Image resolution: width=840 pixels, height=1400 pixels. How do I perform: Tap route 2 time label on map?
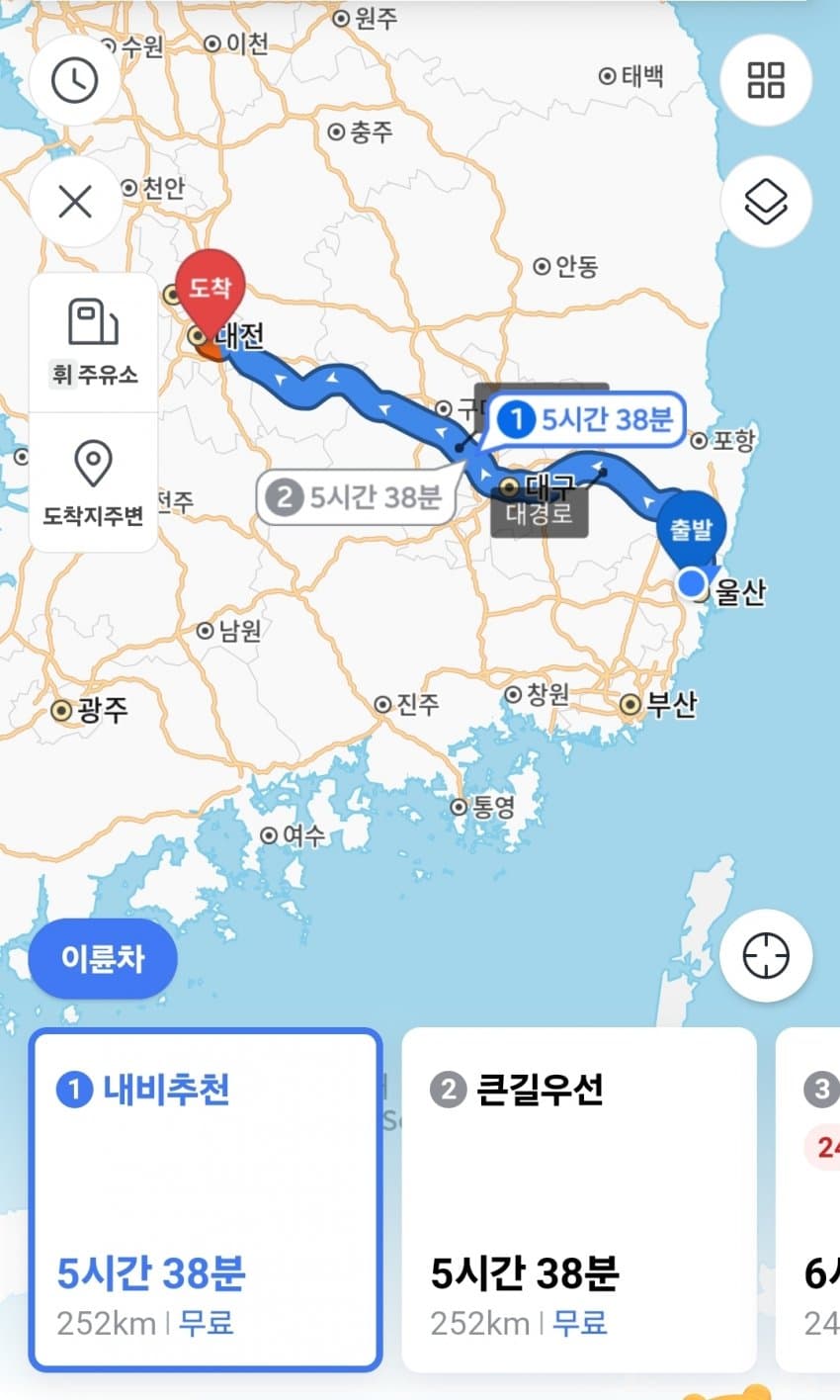[x=358, y=496]
